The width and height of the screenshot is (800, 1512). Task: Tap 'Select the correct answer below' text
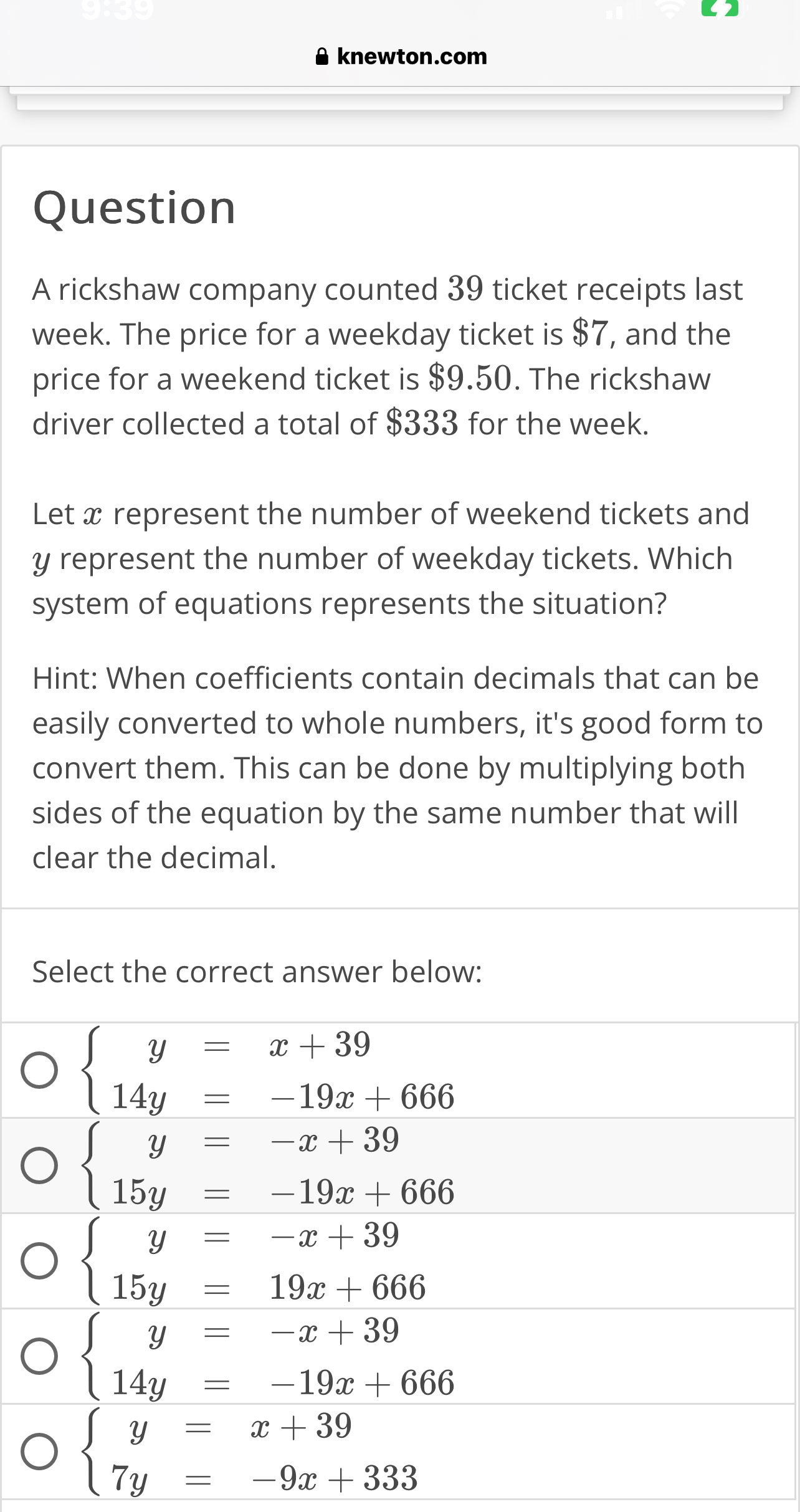(x=257, y=972)
